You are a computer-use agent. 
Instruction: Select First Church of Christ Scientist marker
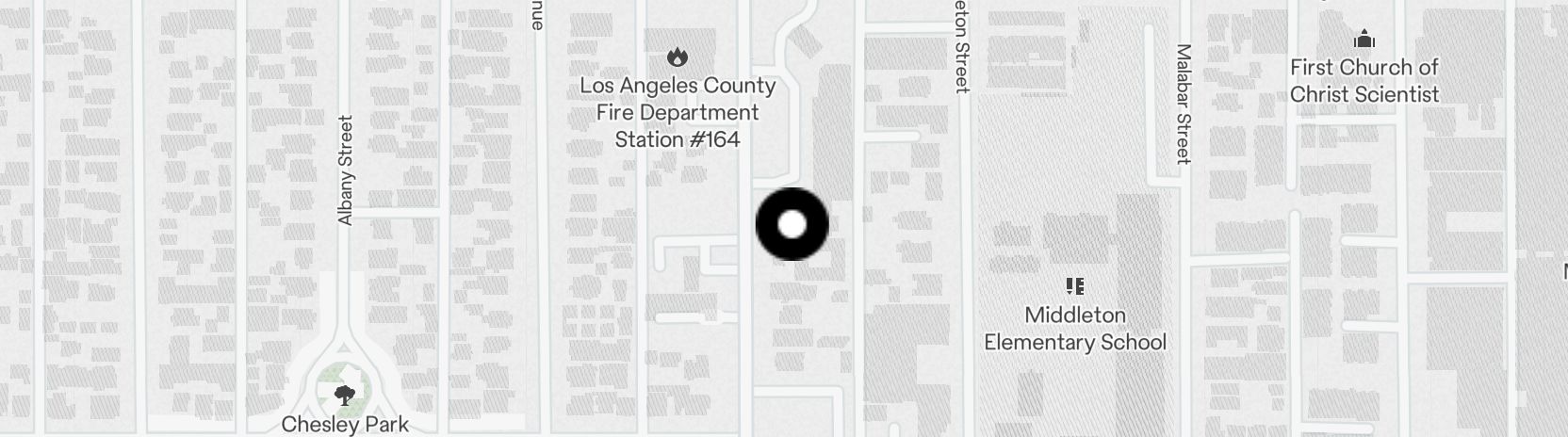pyautogui.click(x=1364, y=40)
